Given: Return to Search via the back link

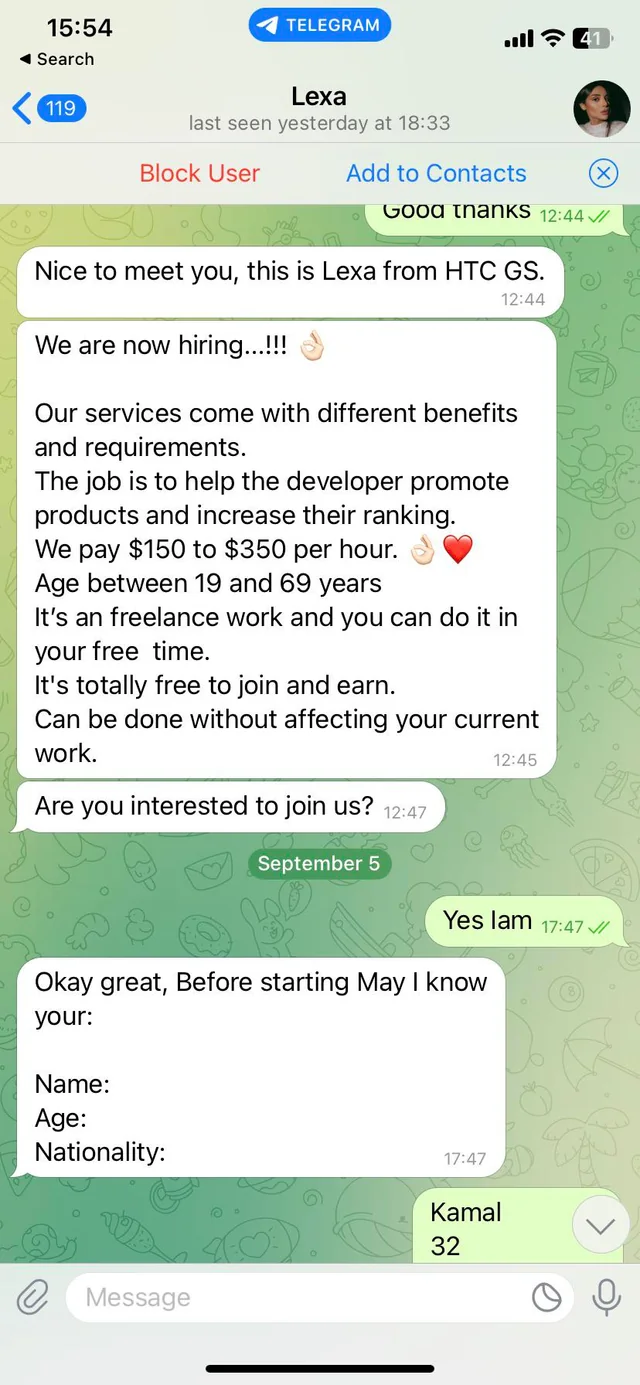Looking at the screenshot, I should 57,59.
